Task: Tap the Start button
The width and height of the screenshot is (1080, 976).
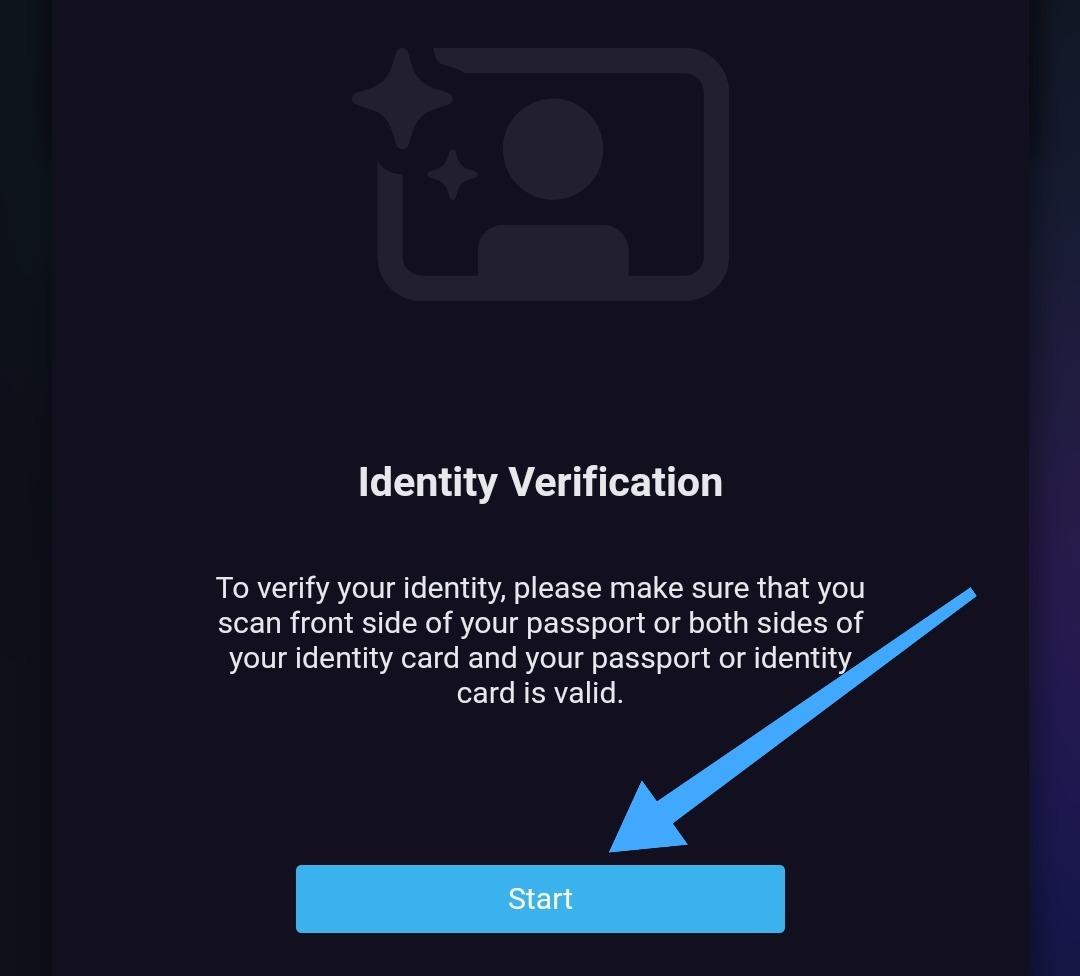Action: pos(540,899)
